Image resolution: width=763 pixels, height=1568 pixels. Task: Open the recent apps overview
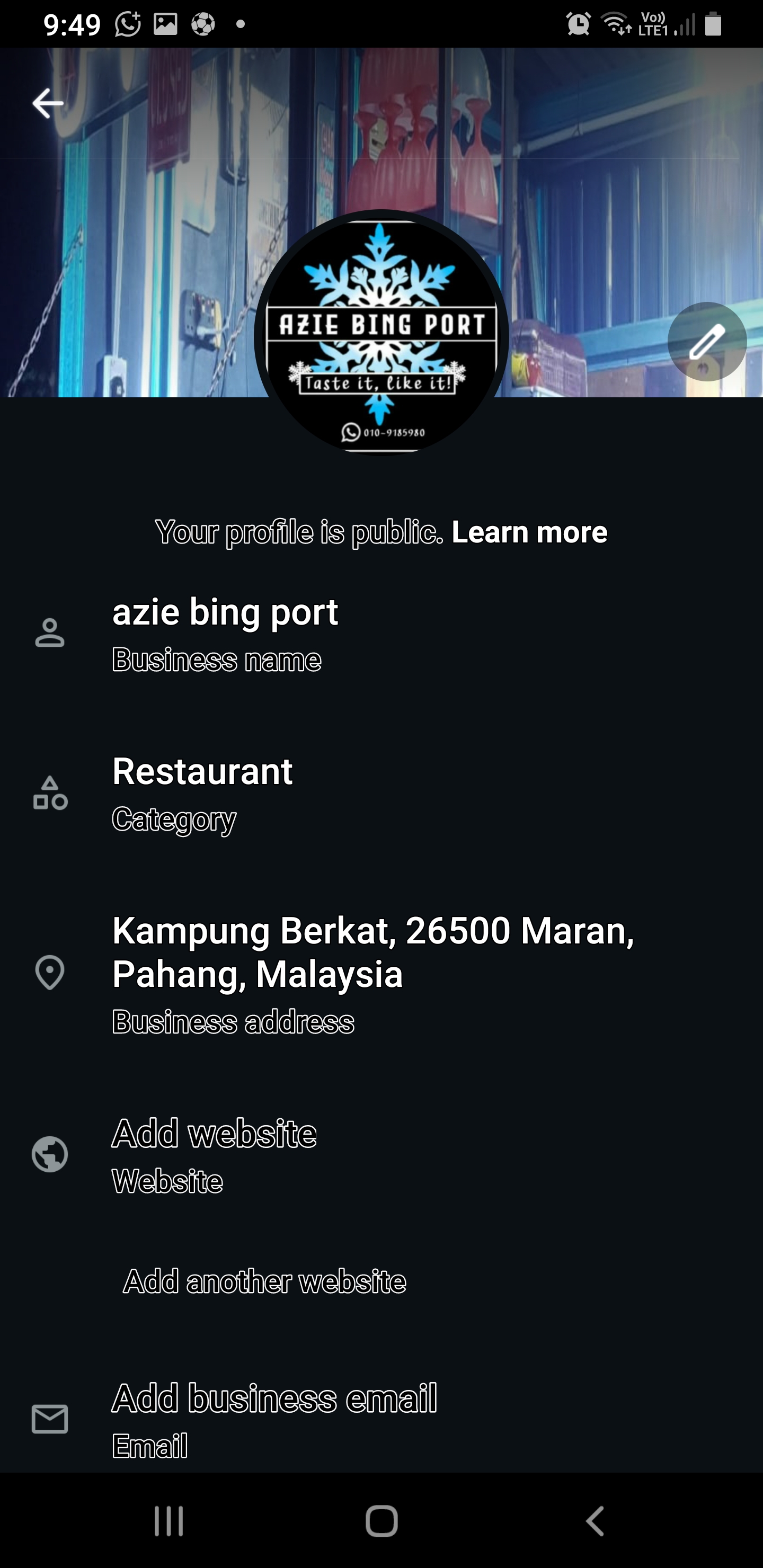[168, 1520]
